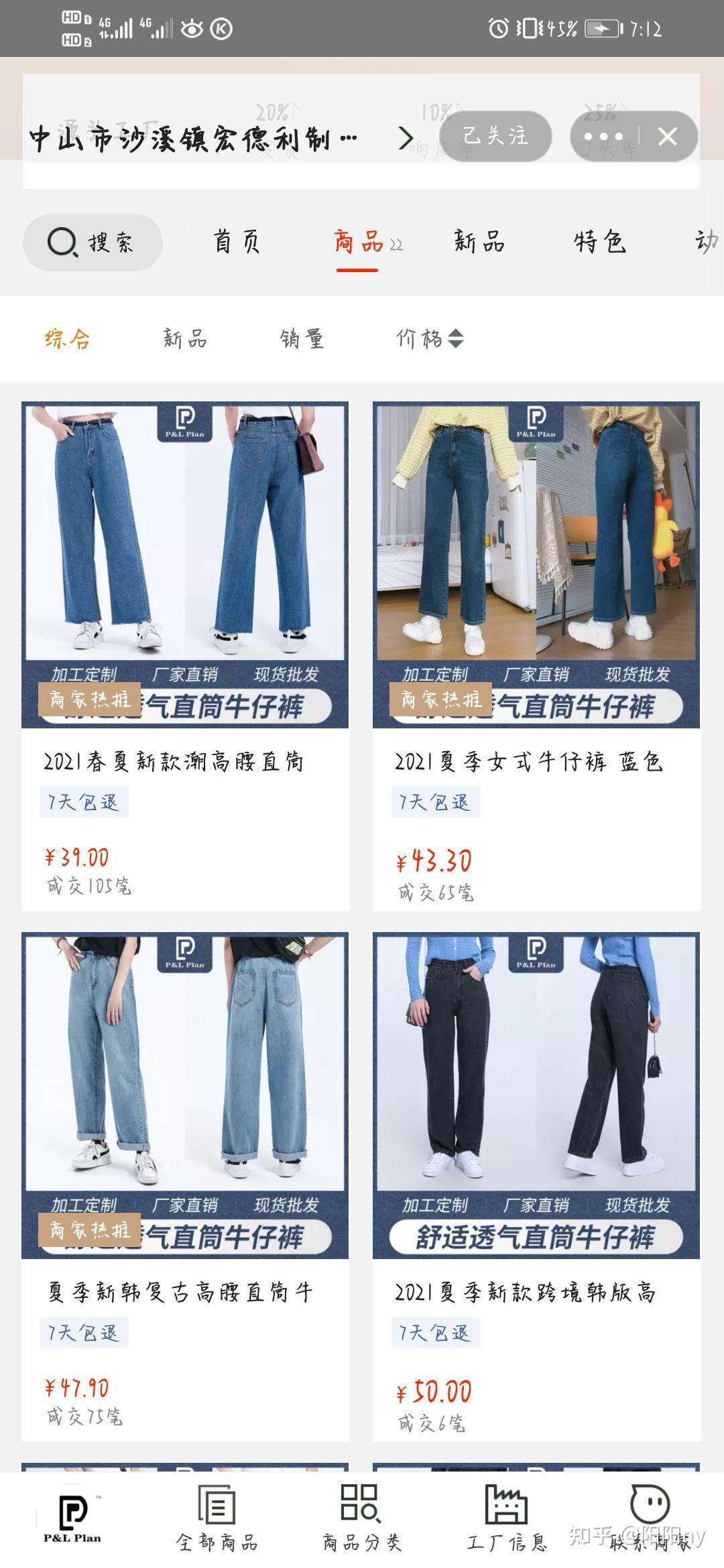This screenshot has height=1568, width=724.
Task: Open the ¥50.00 新款跨境韩版 product
Action: coord(536,1187)
